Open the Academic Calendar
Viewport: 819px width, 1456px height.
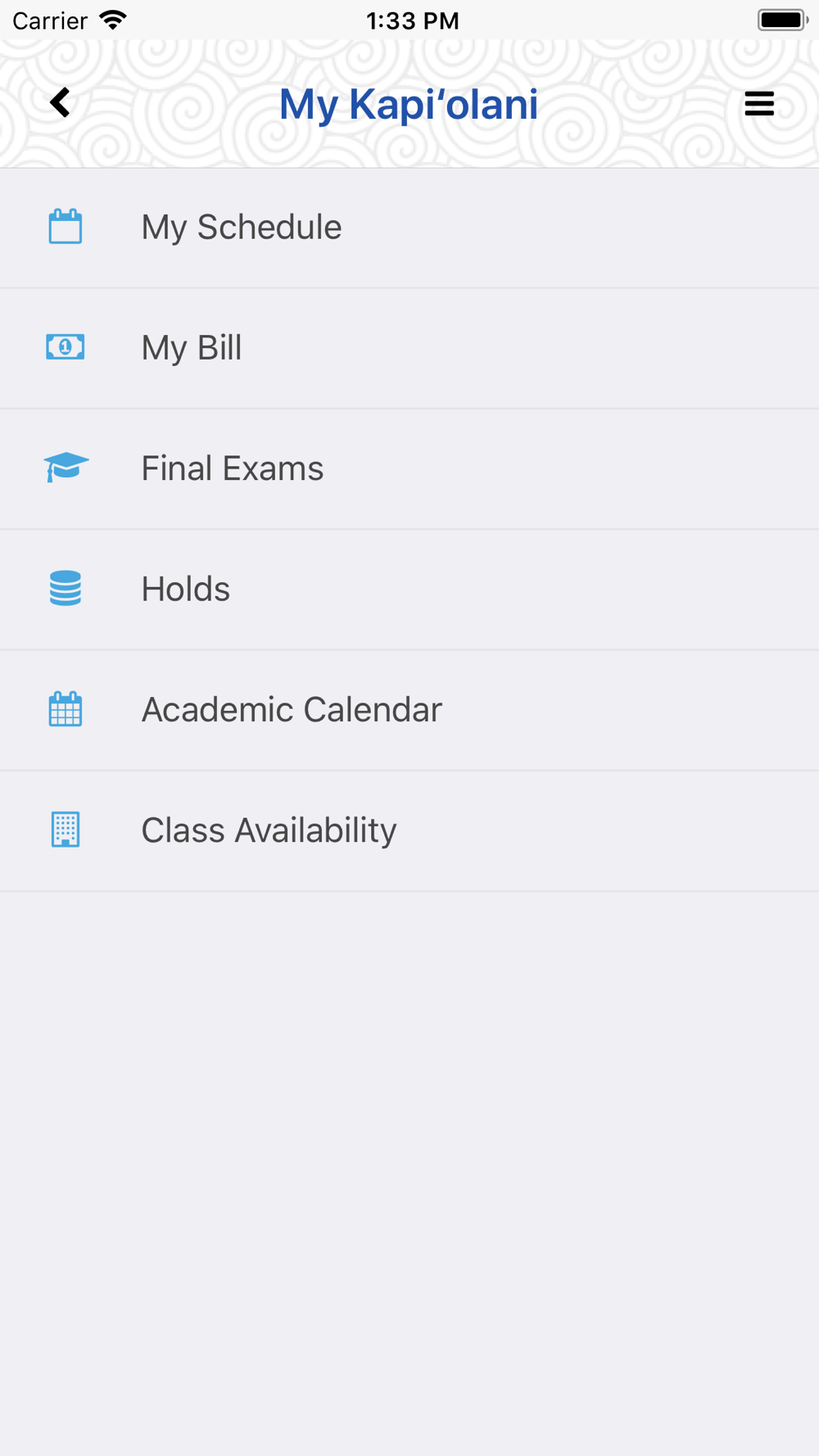[x=409, y=710]
